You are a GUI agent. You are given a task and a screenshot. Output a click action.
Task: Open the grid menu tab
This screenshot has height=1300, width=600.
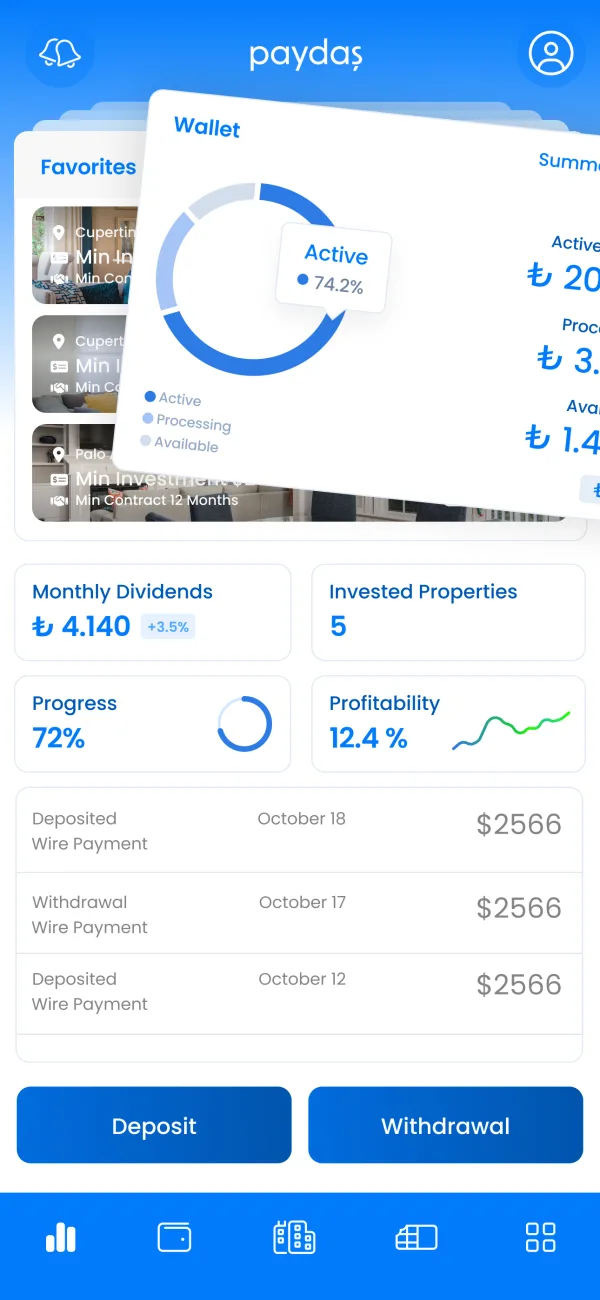tap(541, 1237)
